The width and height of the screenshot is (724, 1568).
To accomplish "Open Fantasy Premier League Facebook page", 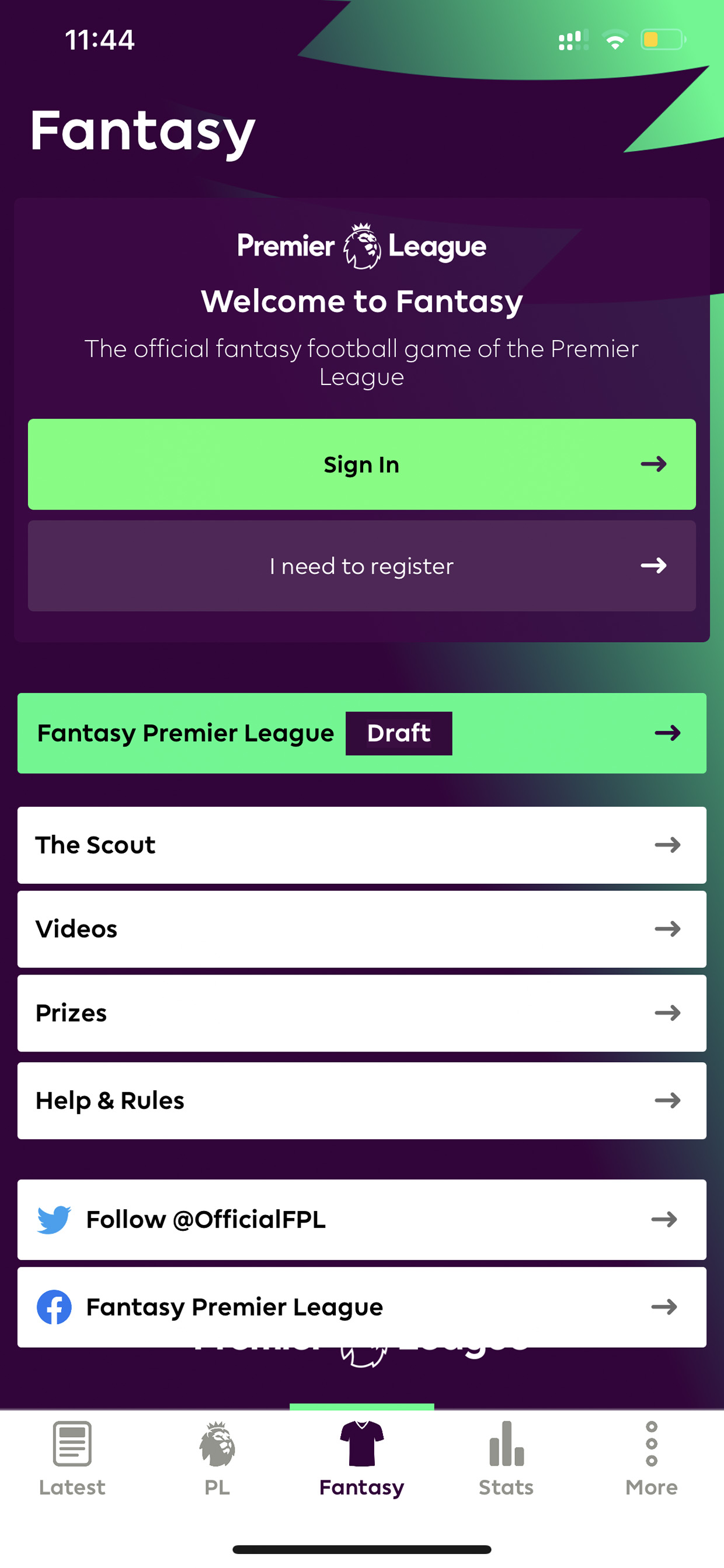I will [x=362, y=1307].
